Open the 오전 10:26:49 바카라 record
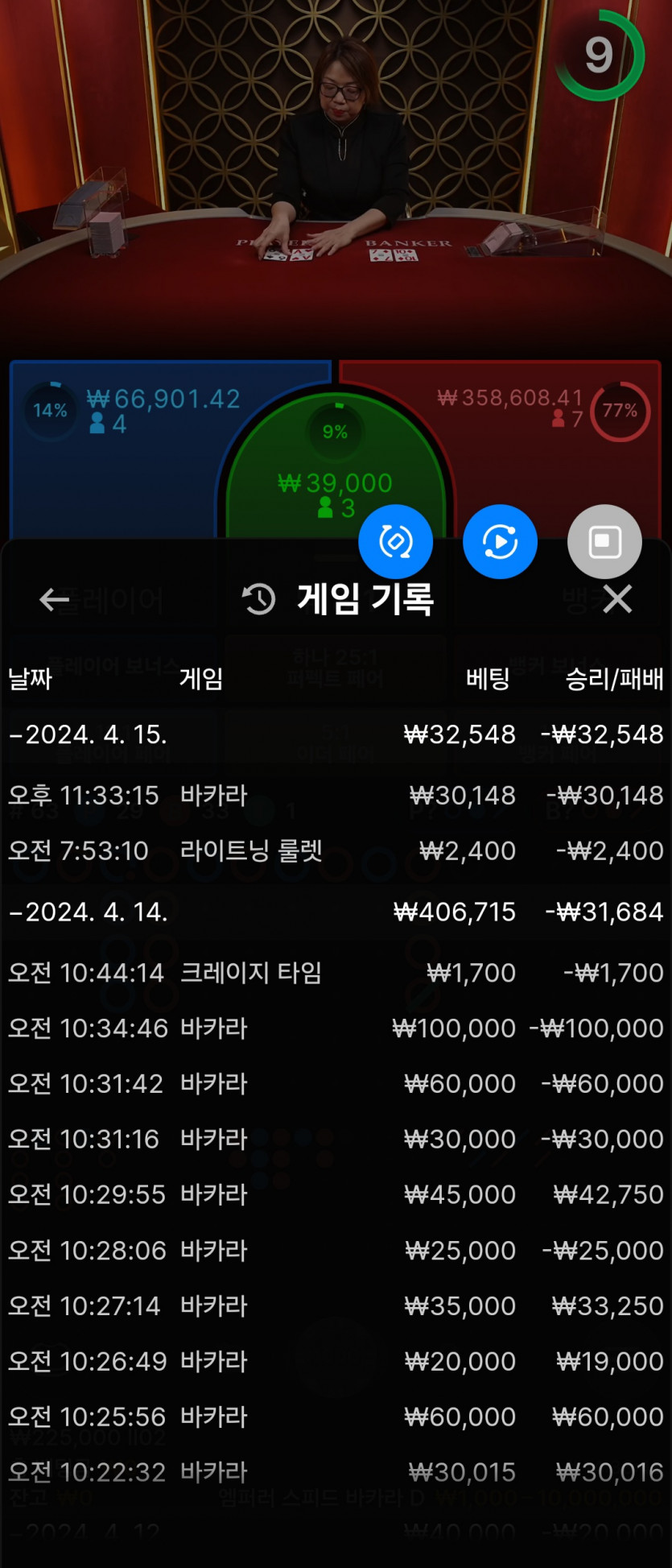Image resolution: width=672 pixels, height=1568 pixels. tap(335, 1362)
